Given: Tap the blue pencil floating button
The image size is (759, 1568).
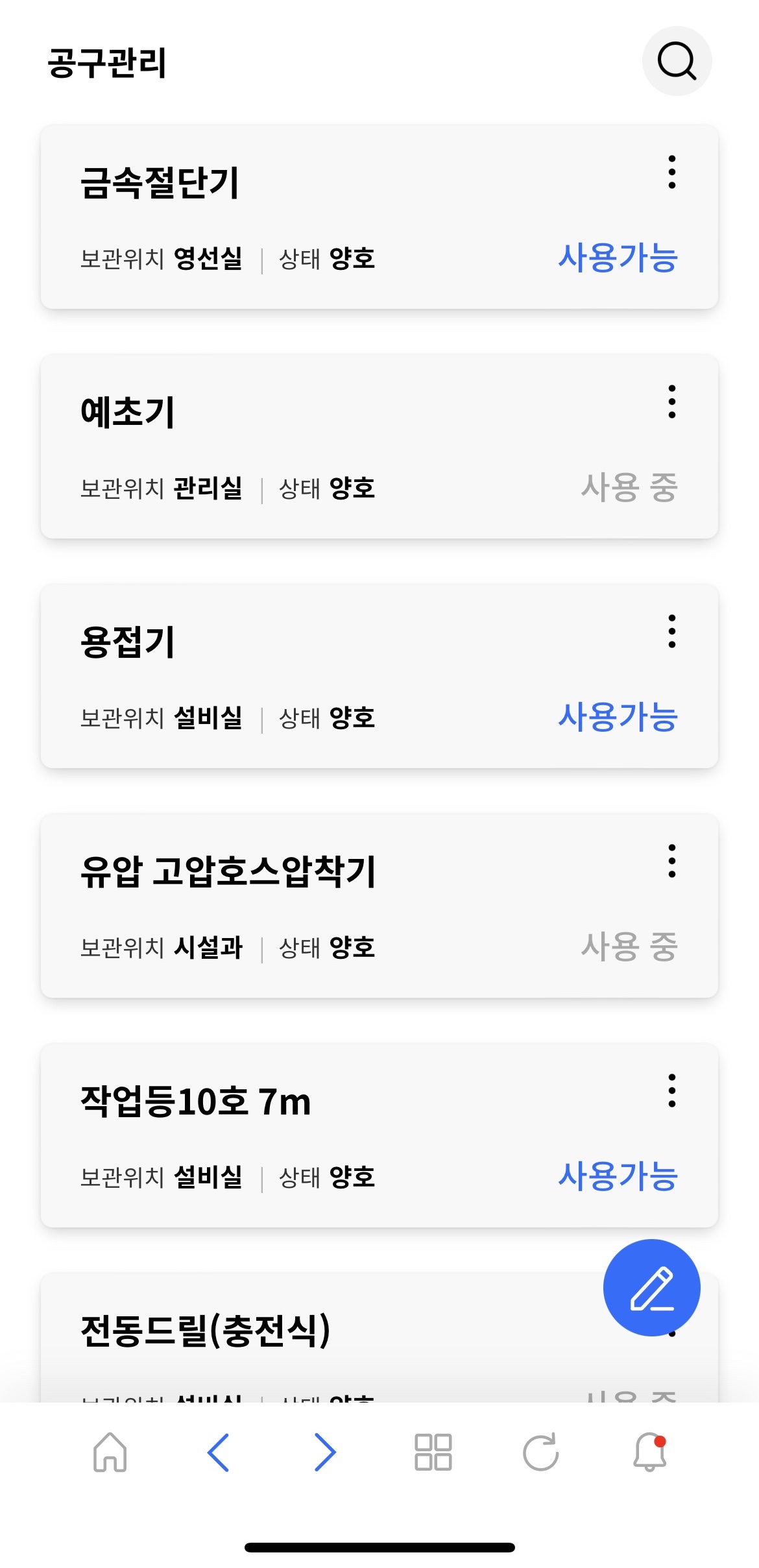Looking at the screenshot, I should tap(651, 1288).
